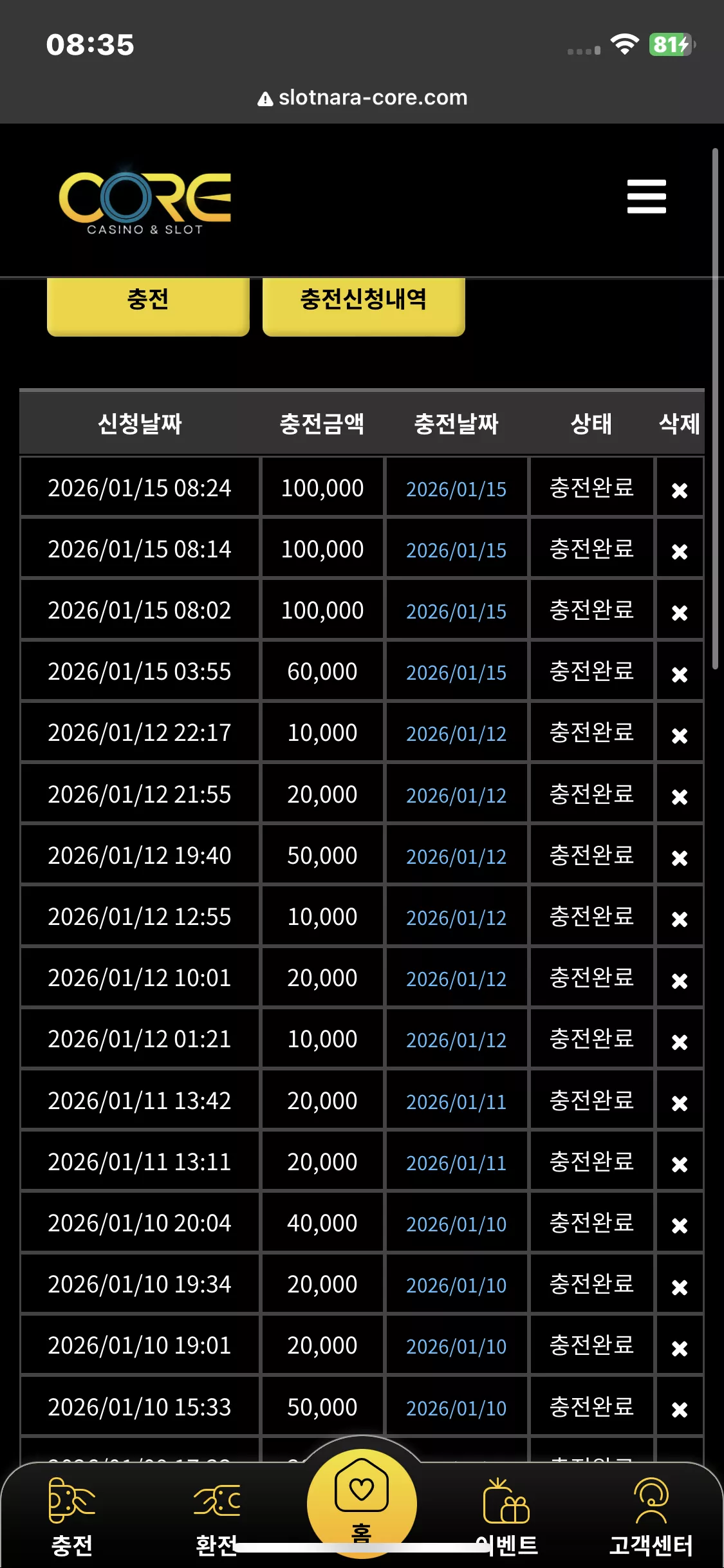Tap the 충전 yellow button
Screen dimensions: 724x1568
[148, 304]
